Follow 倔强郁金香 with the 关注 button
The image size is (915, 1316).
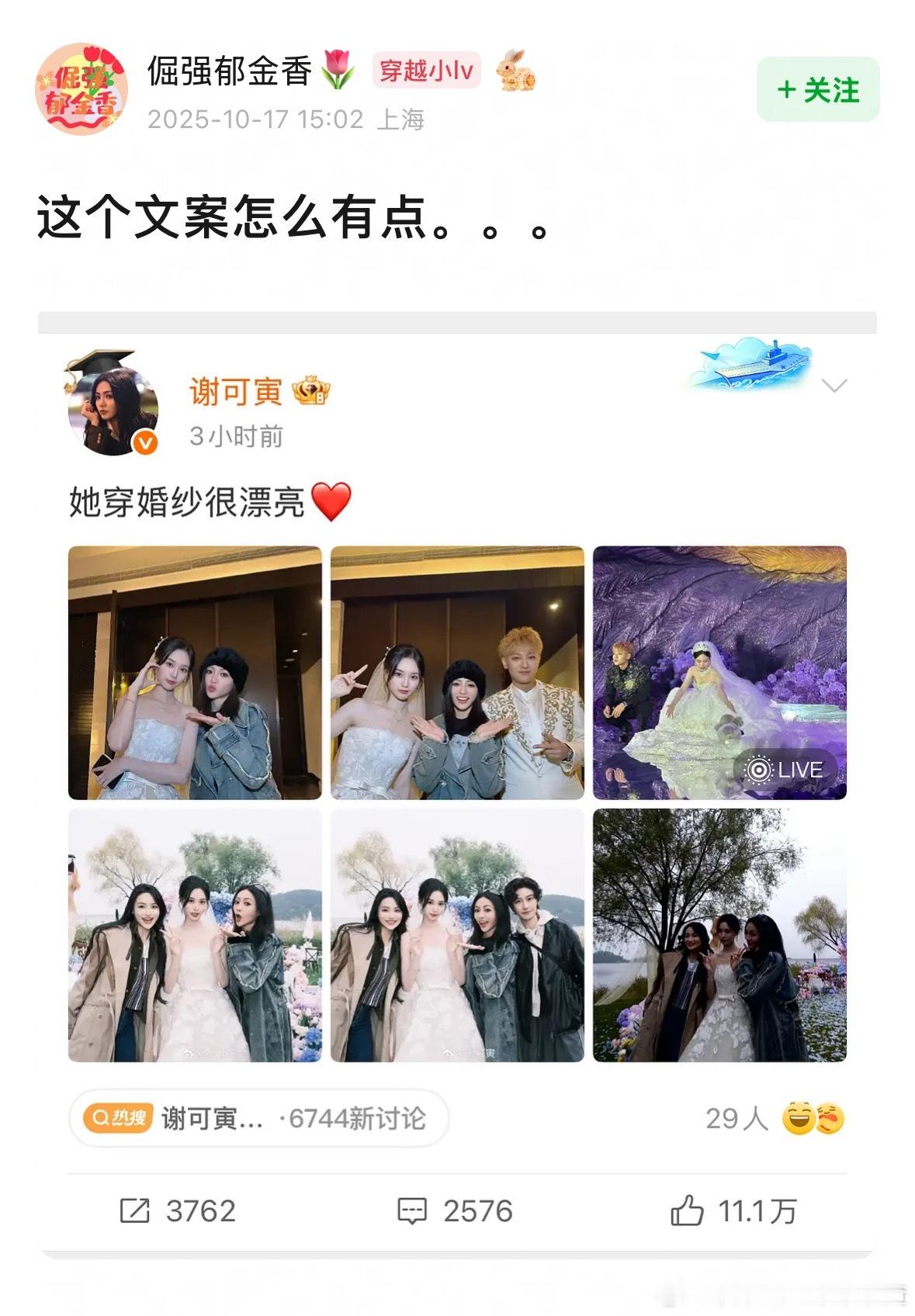[x=818, y=90]
